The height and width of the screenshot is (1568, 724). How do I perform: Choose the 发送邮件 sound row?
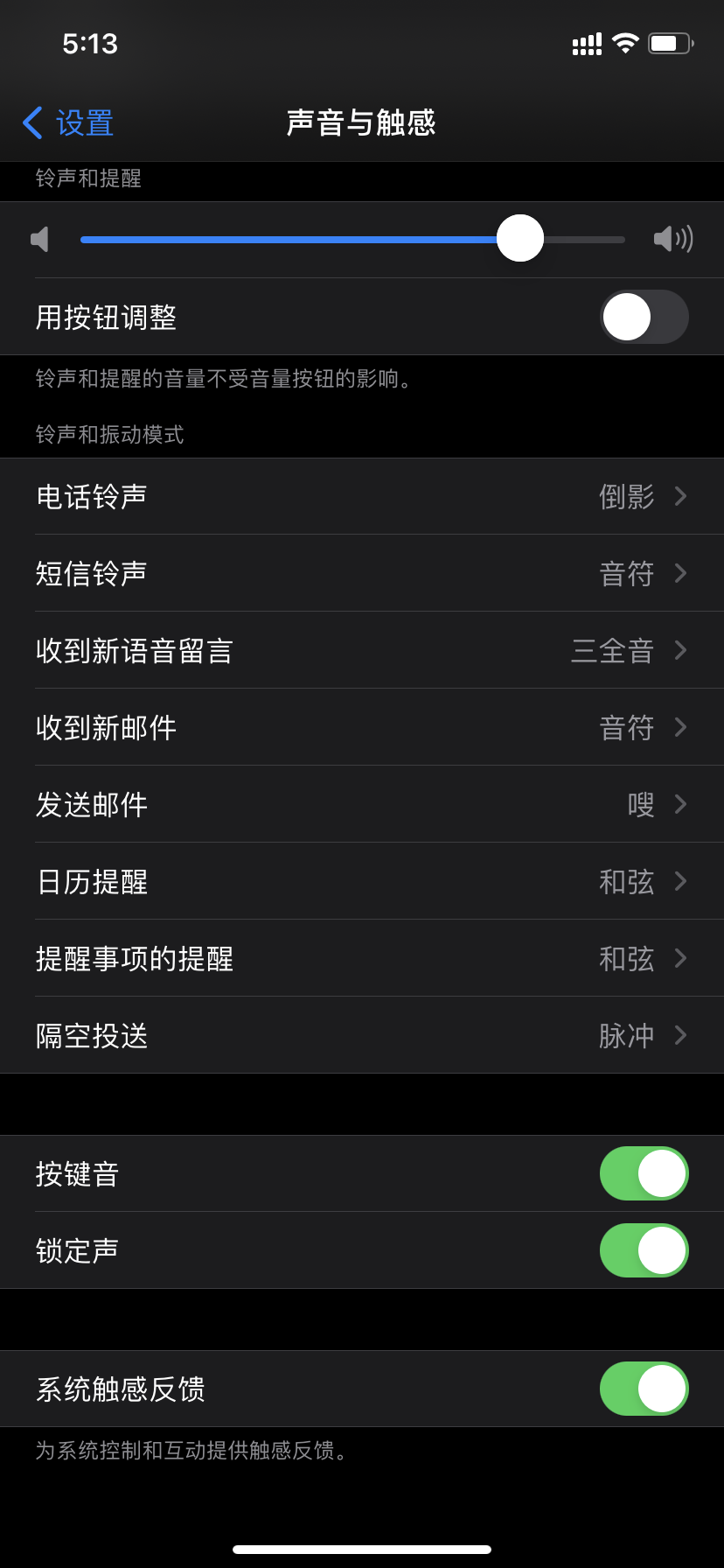(x=362, y=804)
